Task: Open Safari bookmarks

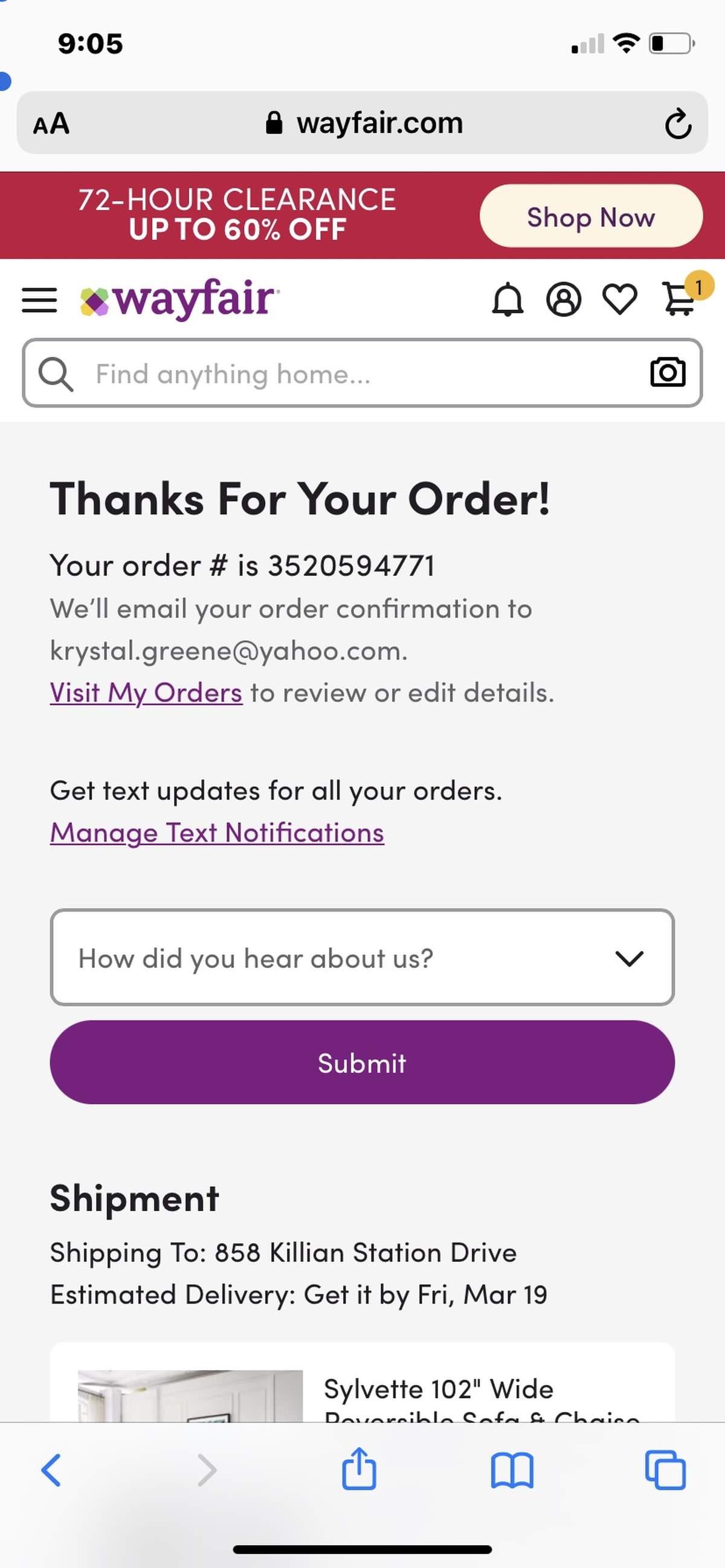Action: tap(512, 1471)
